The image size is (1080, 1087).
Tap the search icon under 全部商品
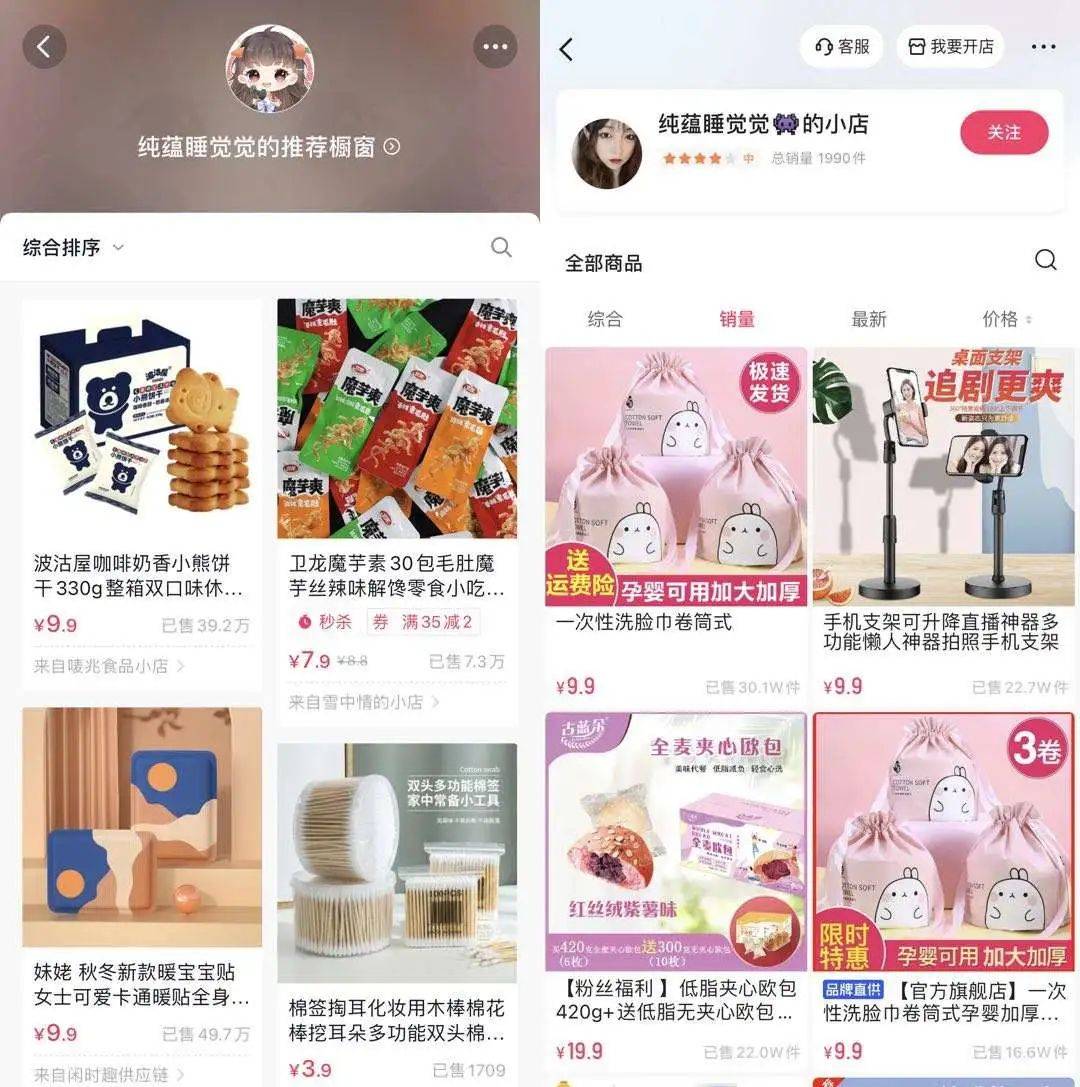click(1046, 260)
